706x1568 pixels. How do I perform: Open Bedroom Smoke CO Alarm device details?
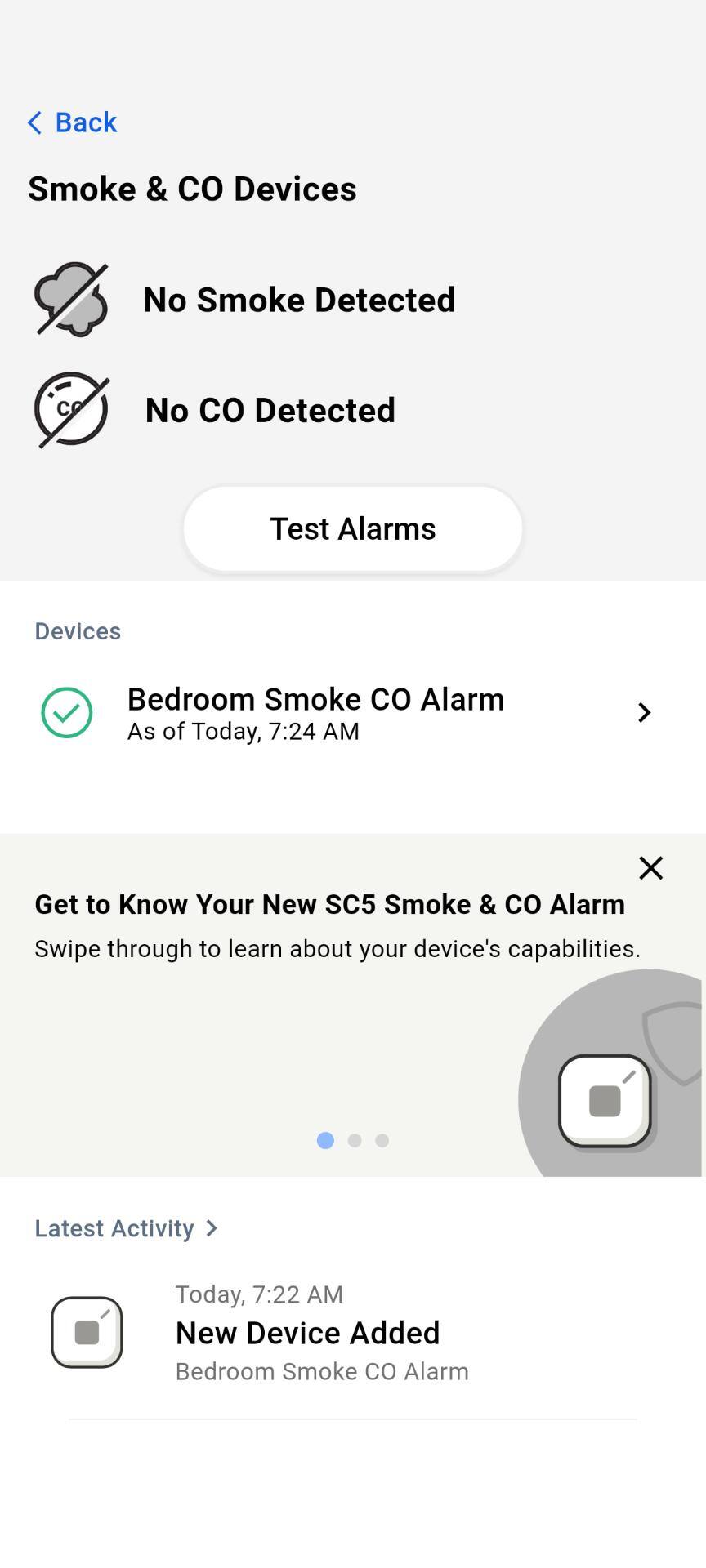coord(352,713)
